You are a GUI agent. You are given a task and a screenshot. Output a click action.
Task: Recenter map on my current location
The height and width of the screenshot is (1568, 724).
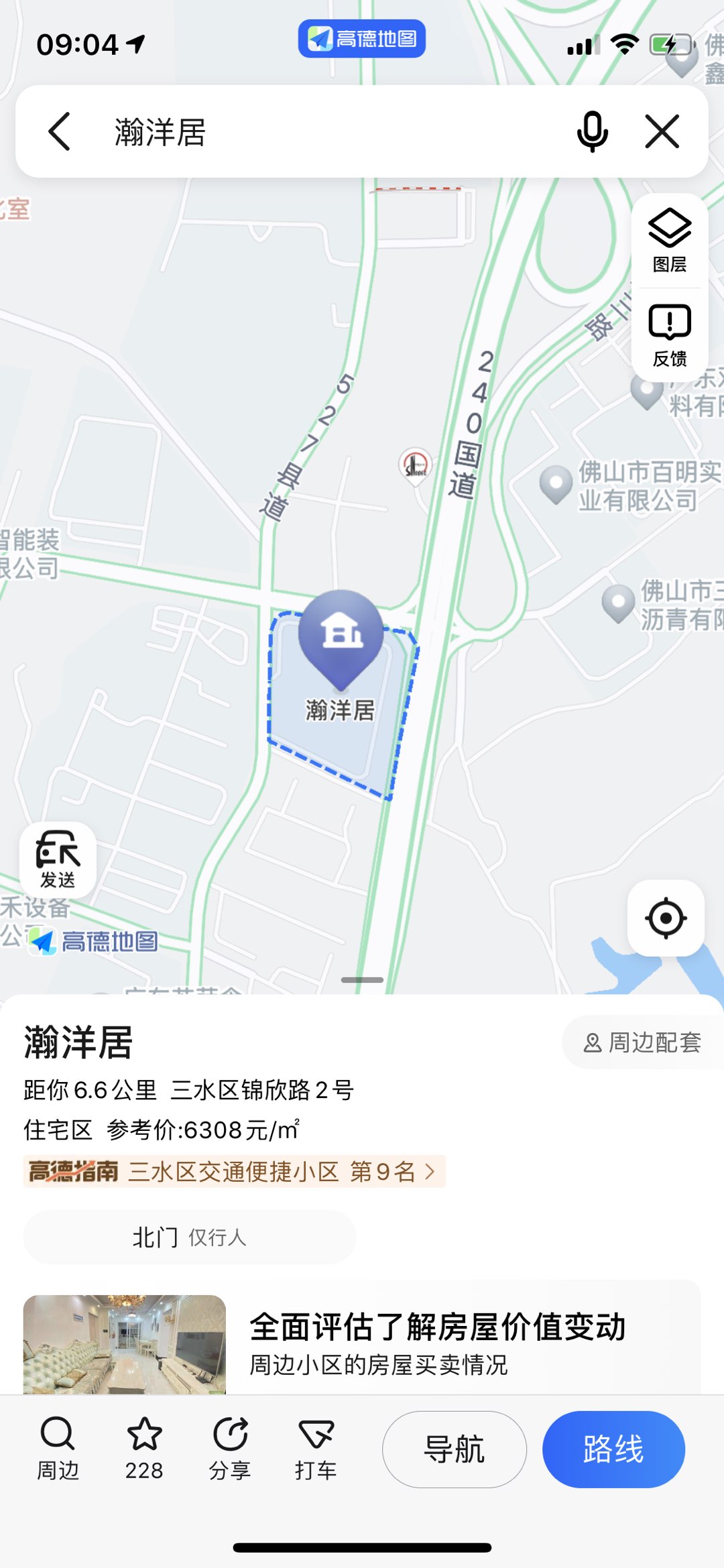[x=666, y=918]
